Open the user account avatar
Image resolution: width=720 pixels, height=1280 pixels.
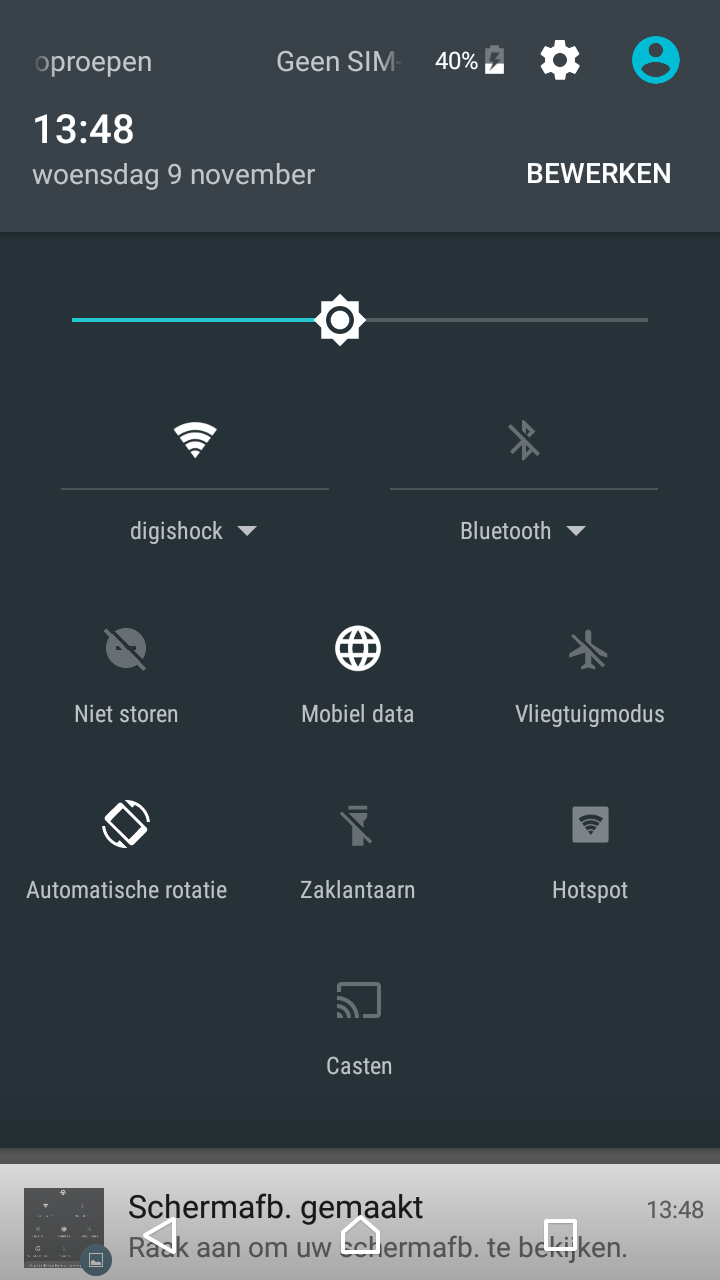pyautogui.click(x=656, y=60)
